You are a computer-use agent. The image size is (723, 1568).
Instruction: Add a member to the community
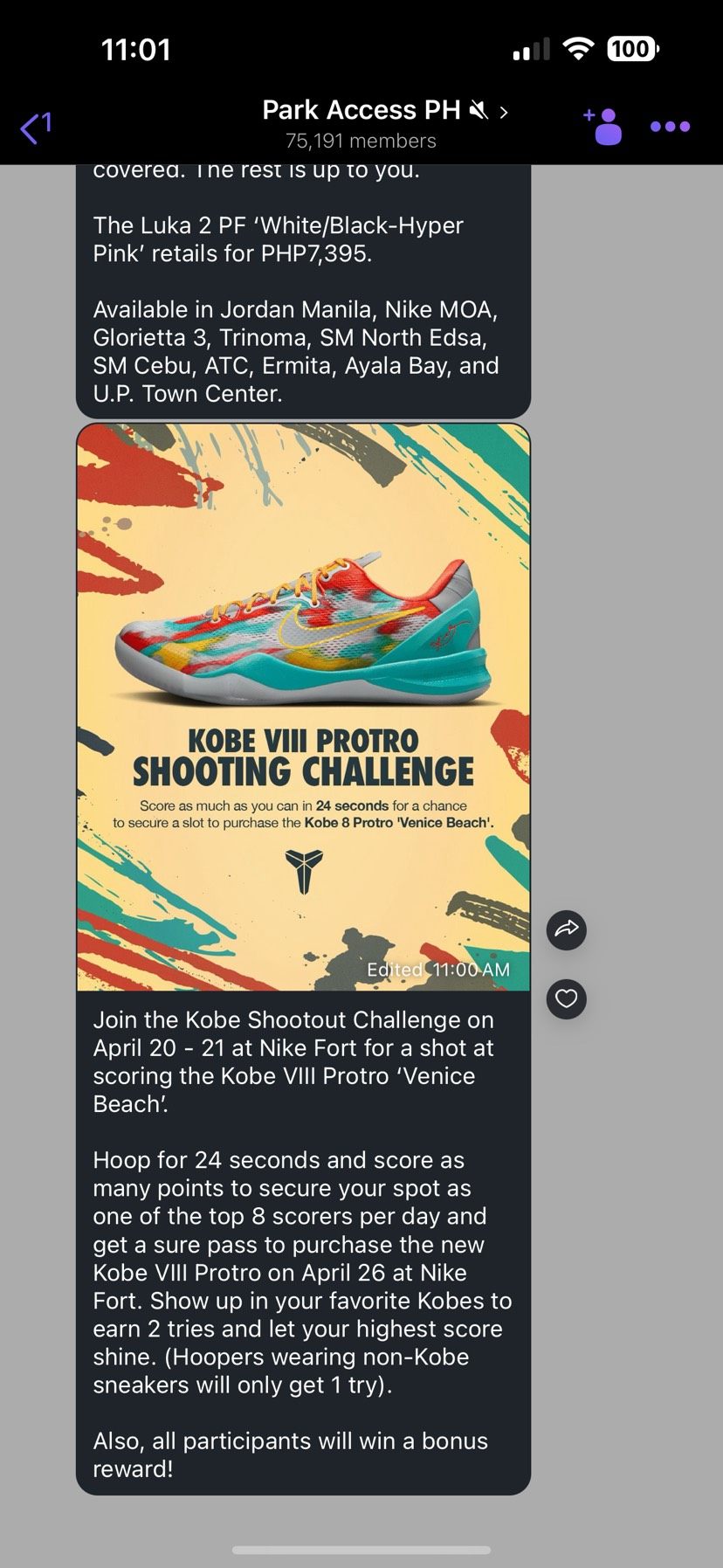coord(603,127)
